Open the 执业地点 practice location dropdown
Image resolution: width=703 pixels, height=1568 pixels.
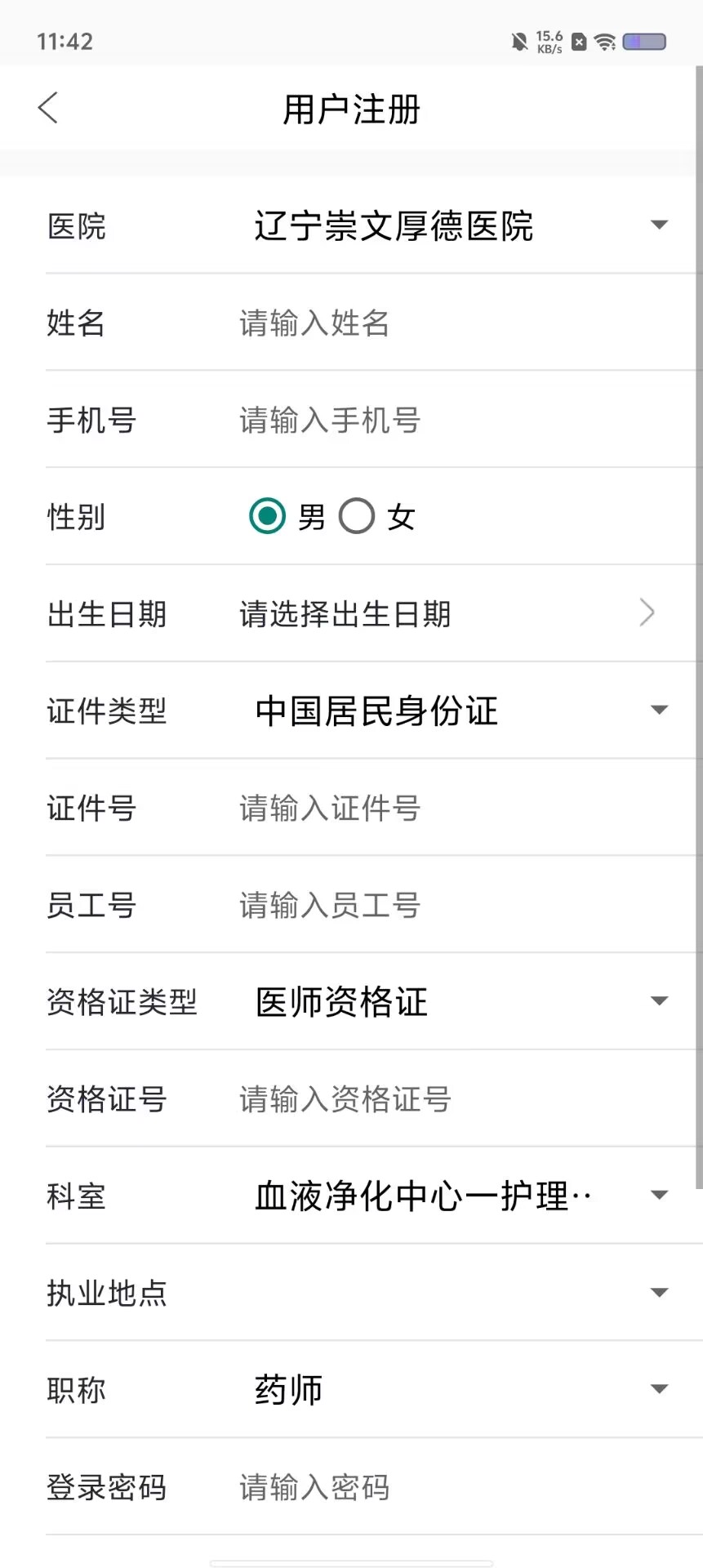[x=461, y=1292]
